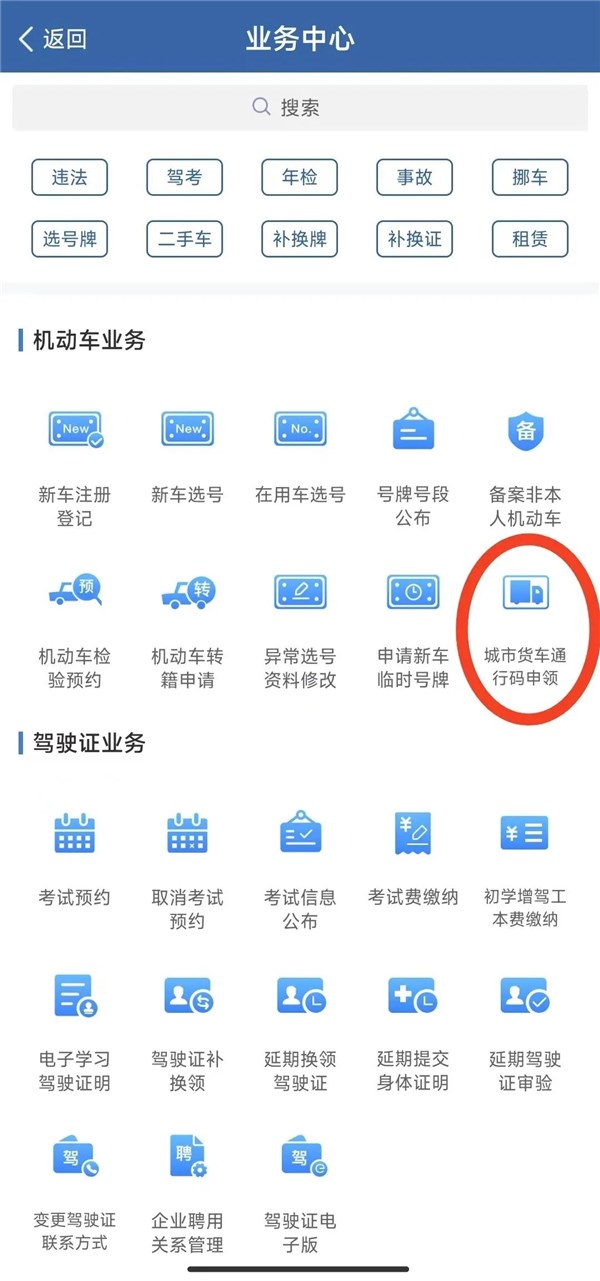Select the 驾考 chip
Screen dimensions: 600x1281
click(185, 177)
